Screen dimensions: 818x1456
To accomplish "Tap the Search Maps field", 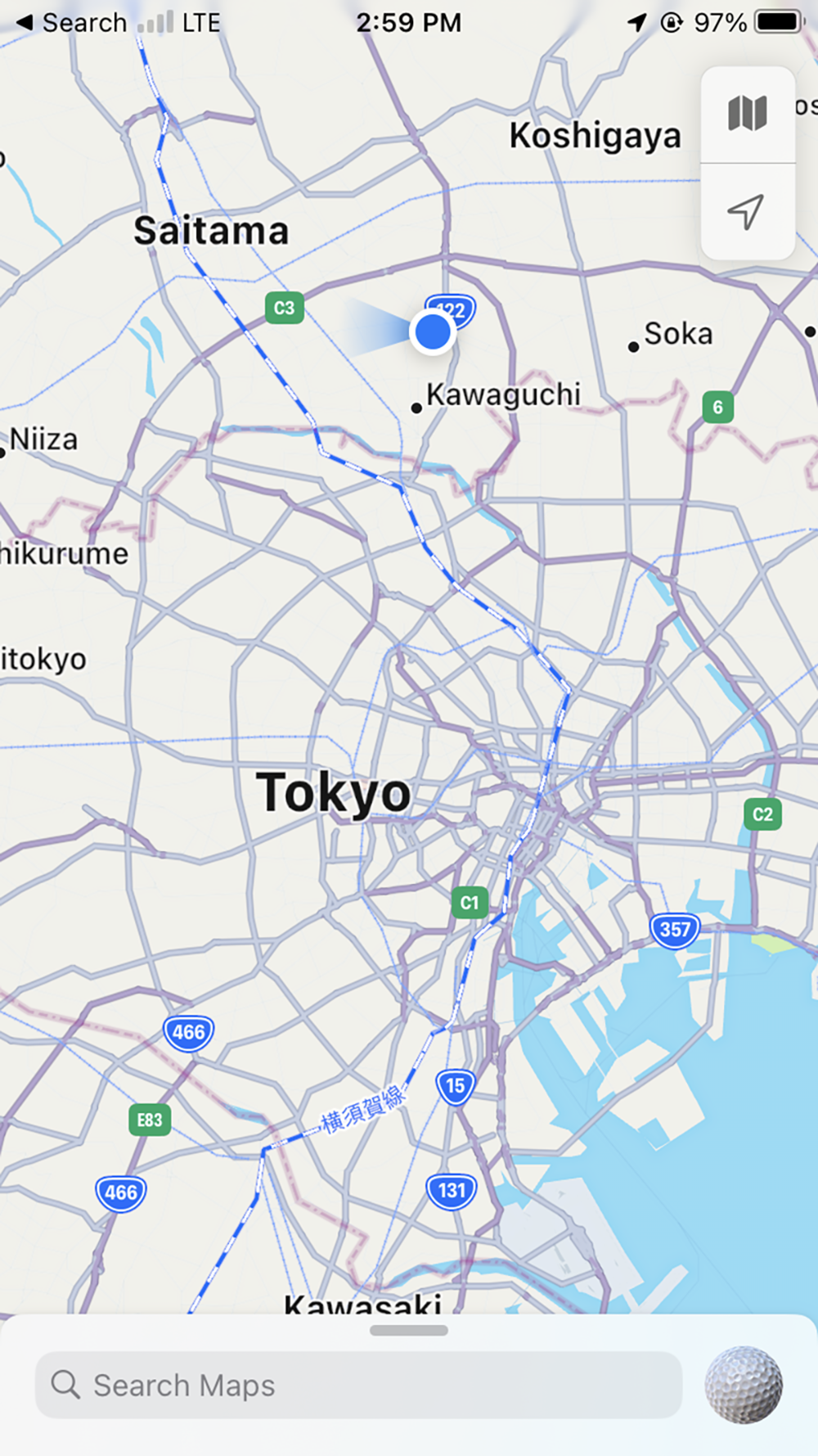I will point(358,1385).
